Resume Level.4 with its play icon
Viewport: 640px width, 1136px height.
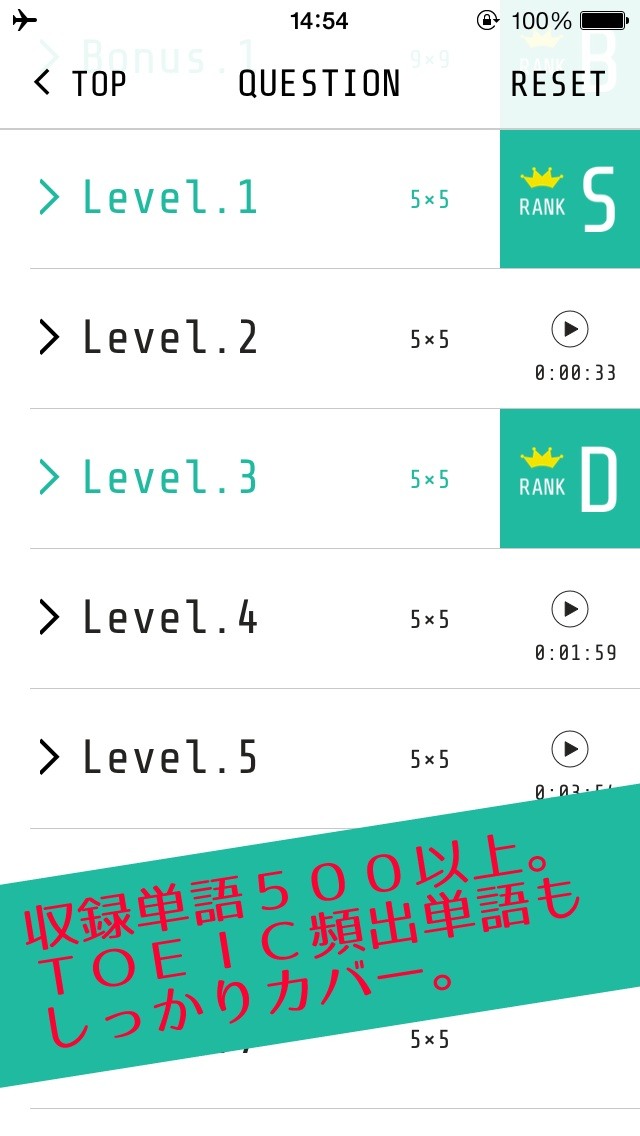click(570, 609)
